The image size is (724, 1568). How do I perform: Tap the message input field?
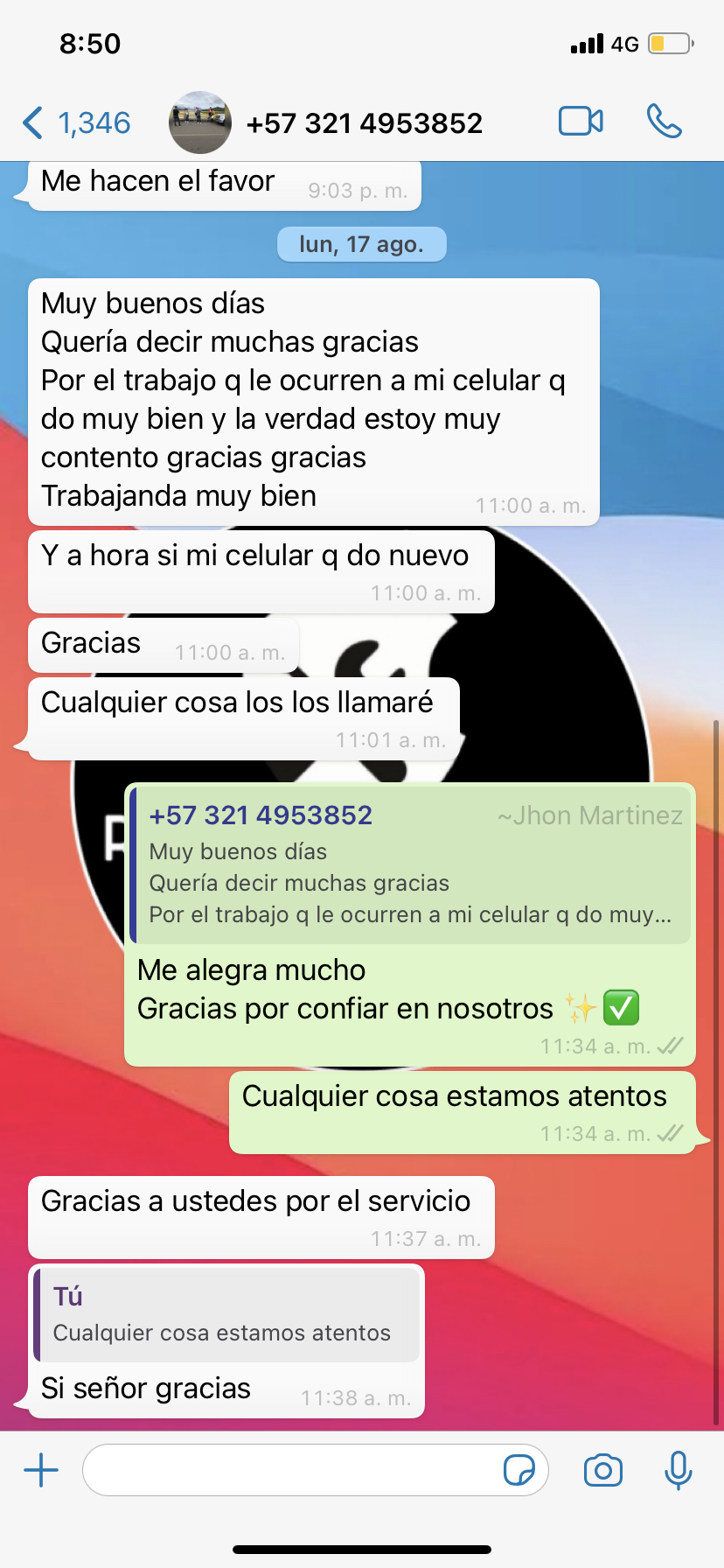click(289, 1470)
